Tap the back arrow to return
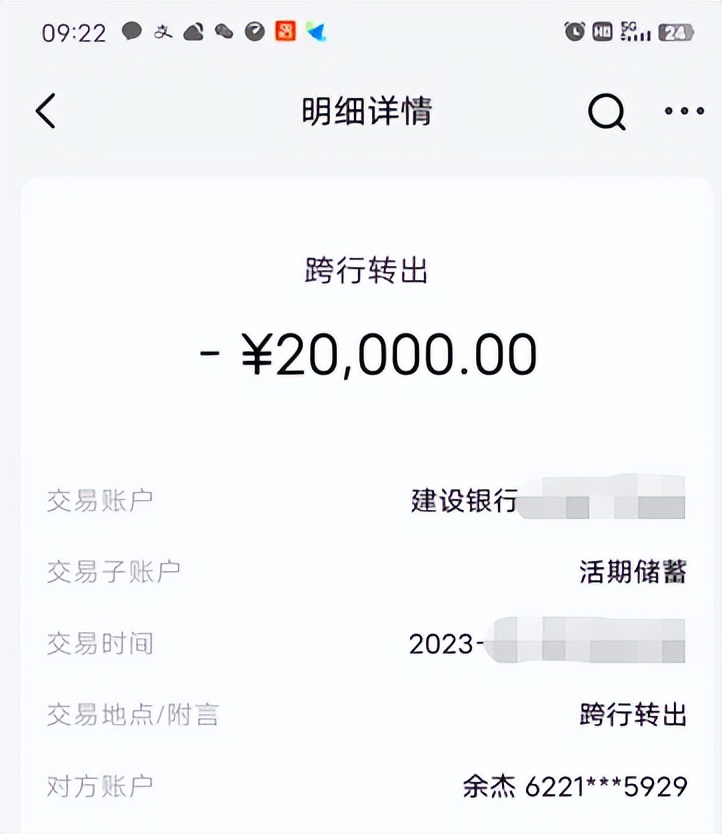 [x=44, y=111]
